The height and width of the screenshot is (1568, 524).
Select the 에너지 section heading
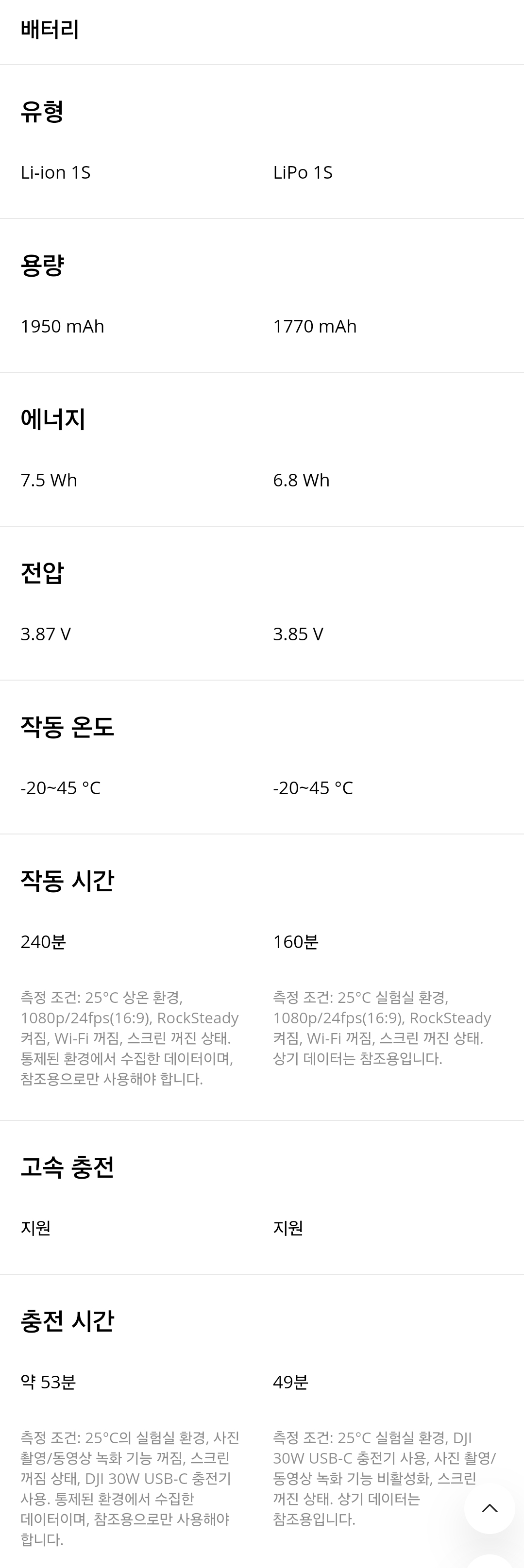(53, 419)
